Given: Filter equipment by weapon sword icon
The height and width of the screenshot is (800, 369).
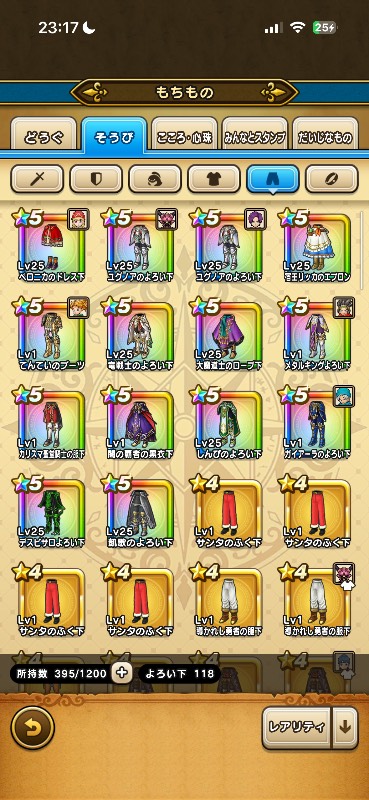Looking at the screenshot, I should pos(37,179).
